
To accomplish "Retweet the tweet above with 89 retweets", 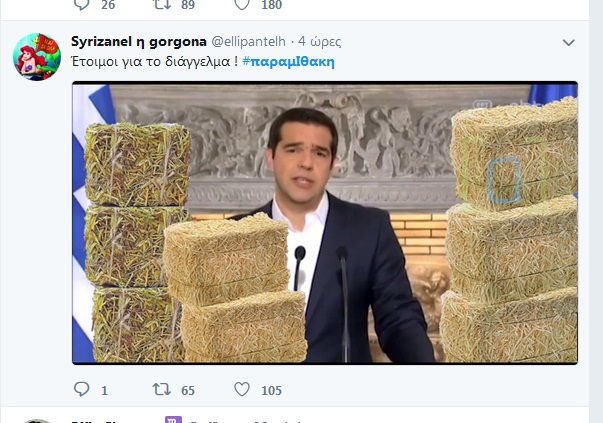I will pos(162,4).
